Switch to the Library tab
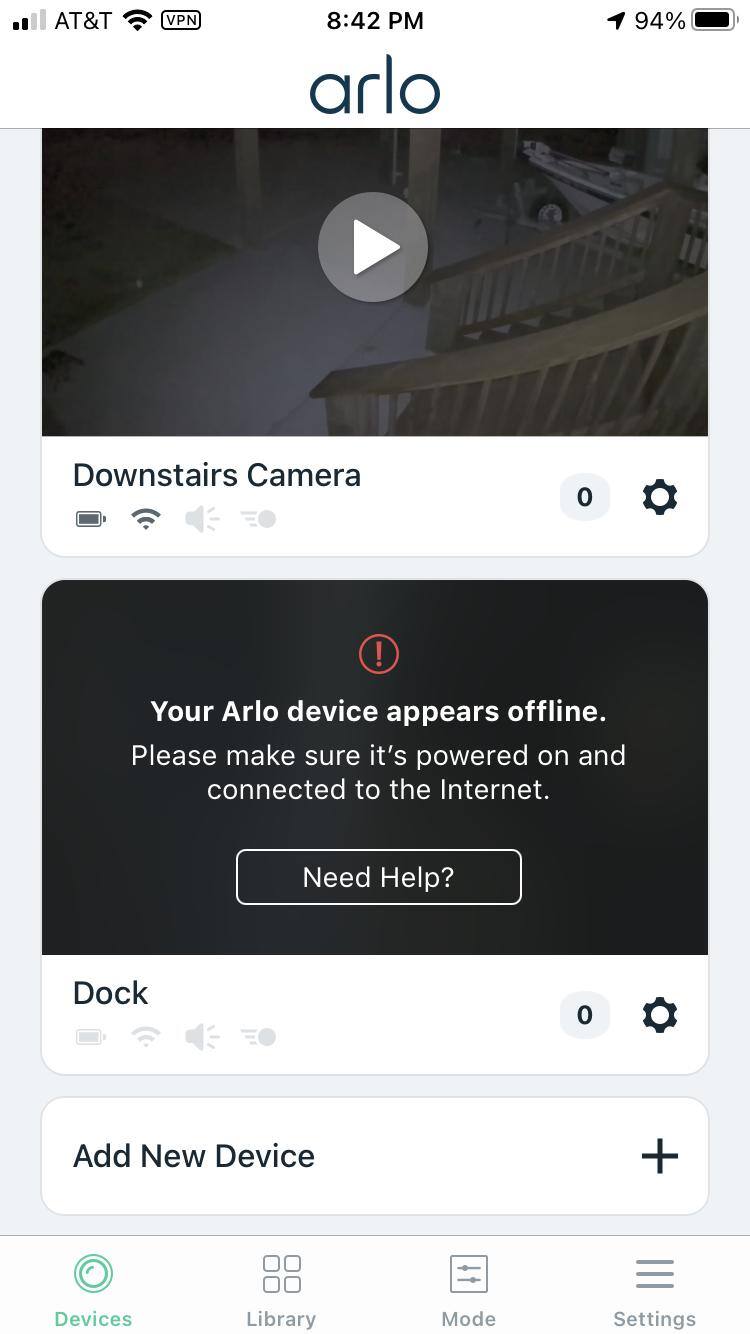 pos(281,1290)
